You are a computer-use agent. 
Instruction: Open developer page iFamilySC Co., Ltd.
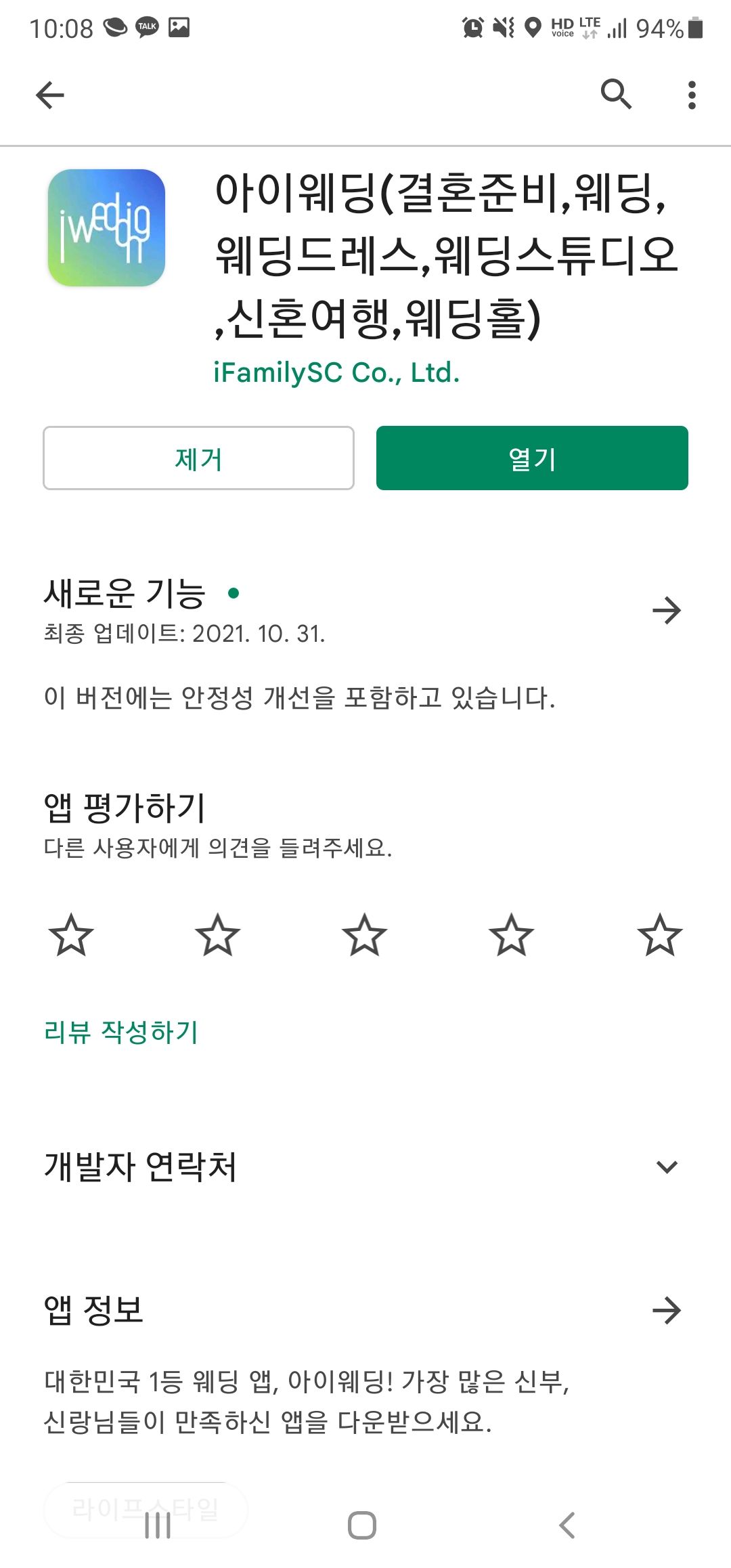click(336, 372)
